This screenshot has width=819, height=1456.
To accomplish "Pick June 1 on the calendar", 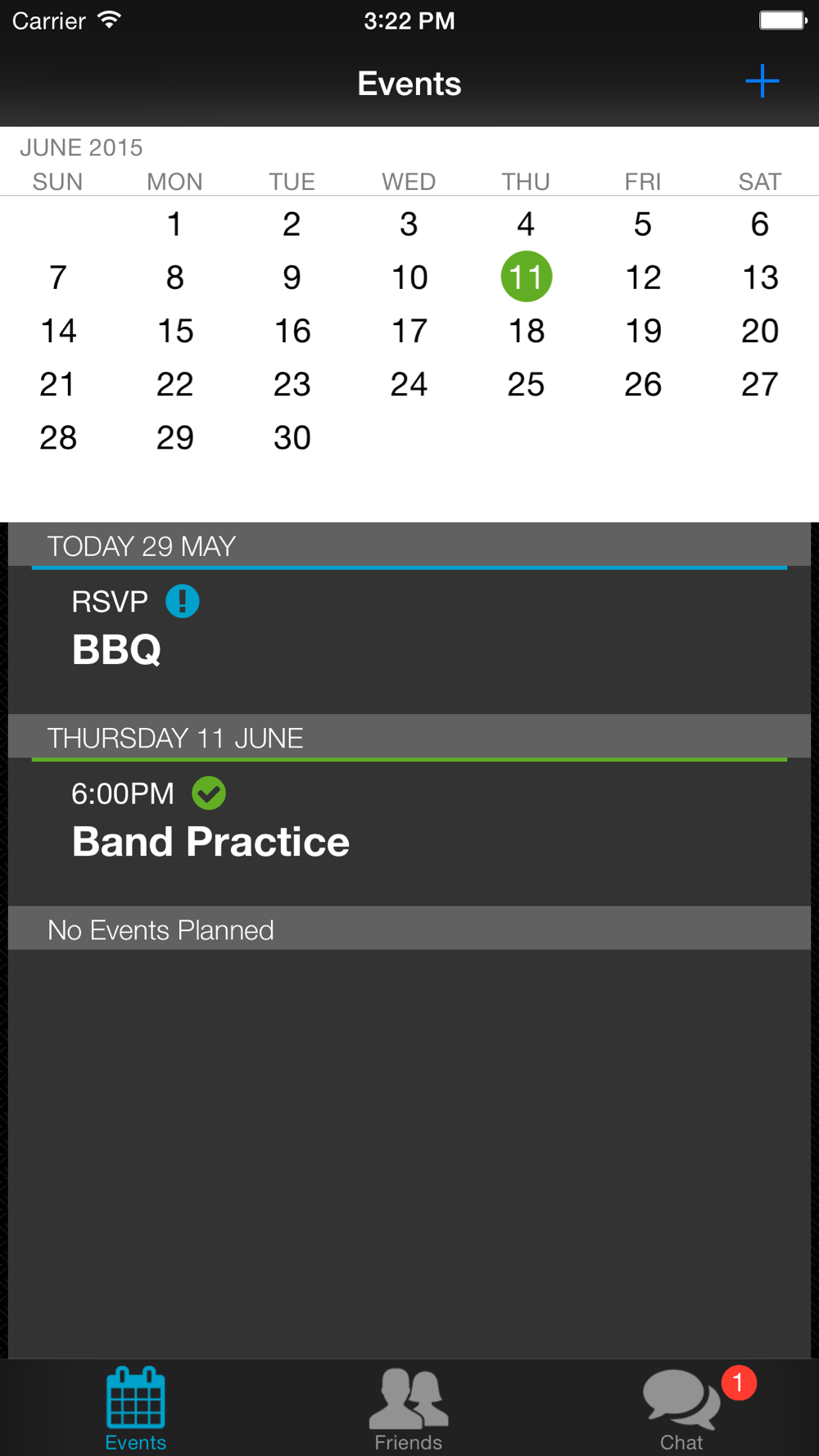I will 174,224.
